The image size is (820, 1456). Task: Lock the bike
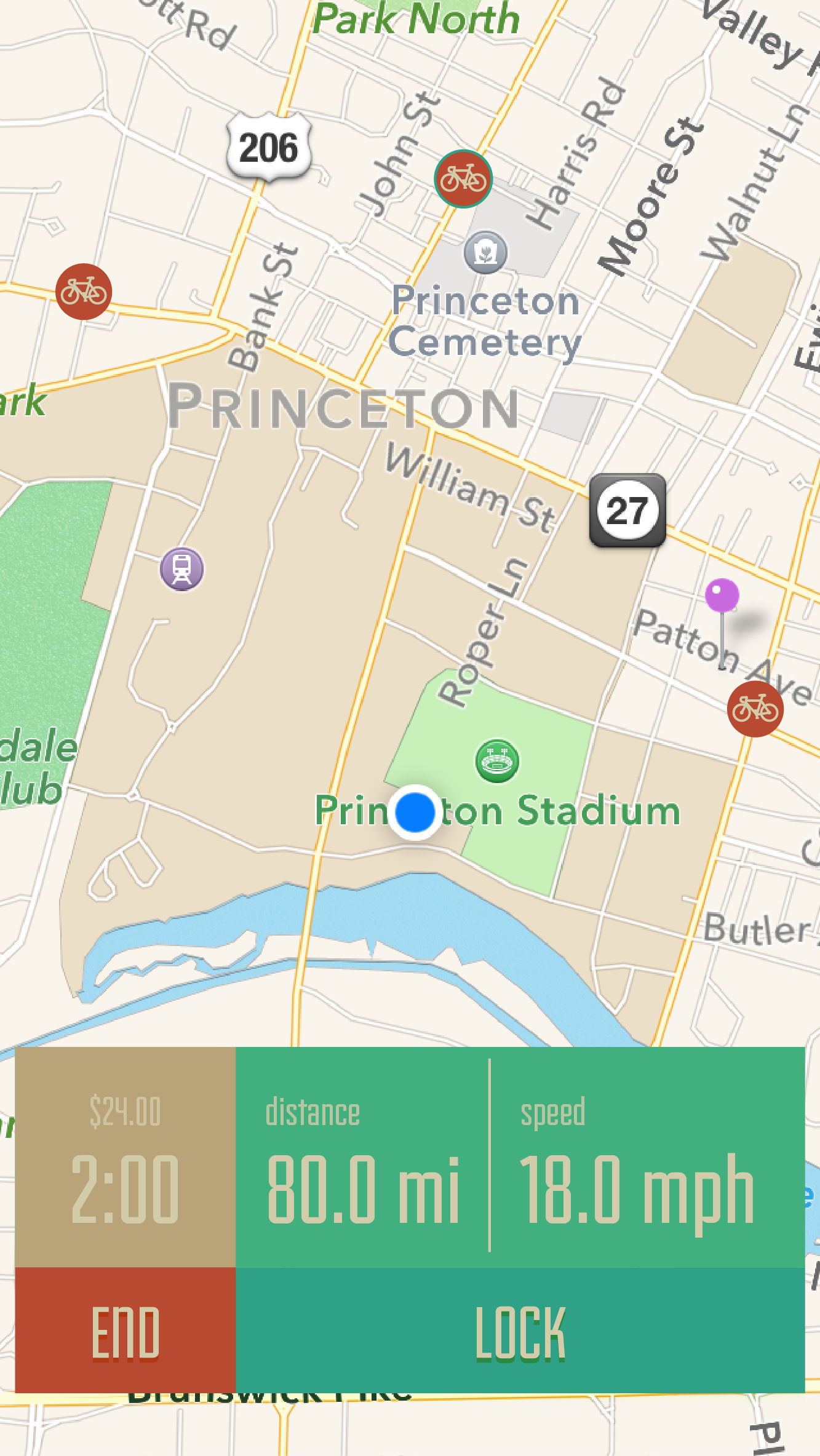pos(520,1331)
